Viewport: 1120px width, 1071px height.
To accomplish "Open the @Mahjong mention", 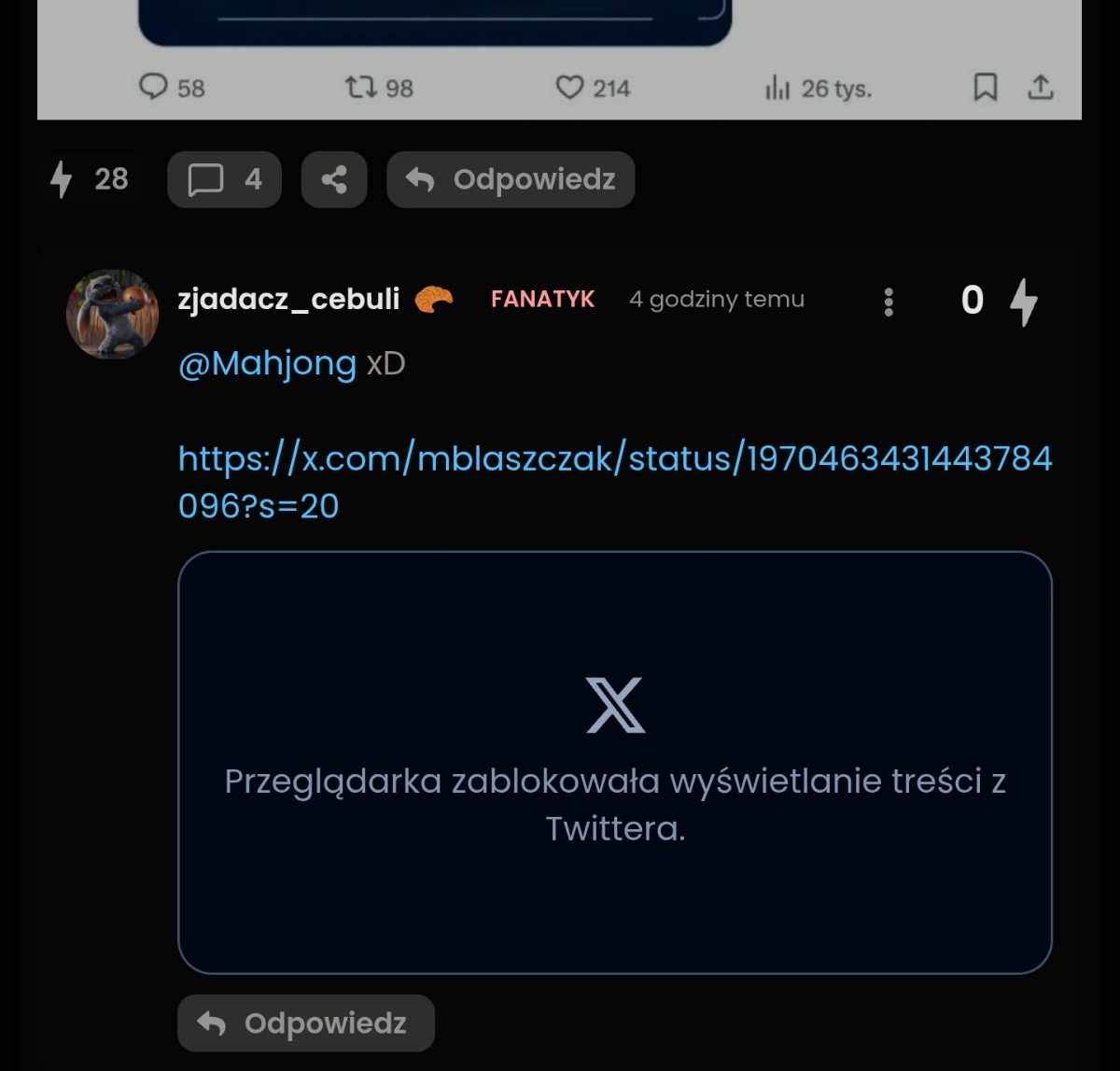I will point(267,363).
